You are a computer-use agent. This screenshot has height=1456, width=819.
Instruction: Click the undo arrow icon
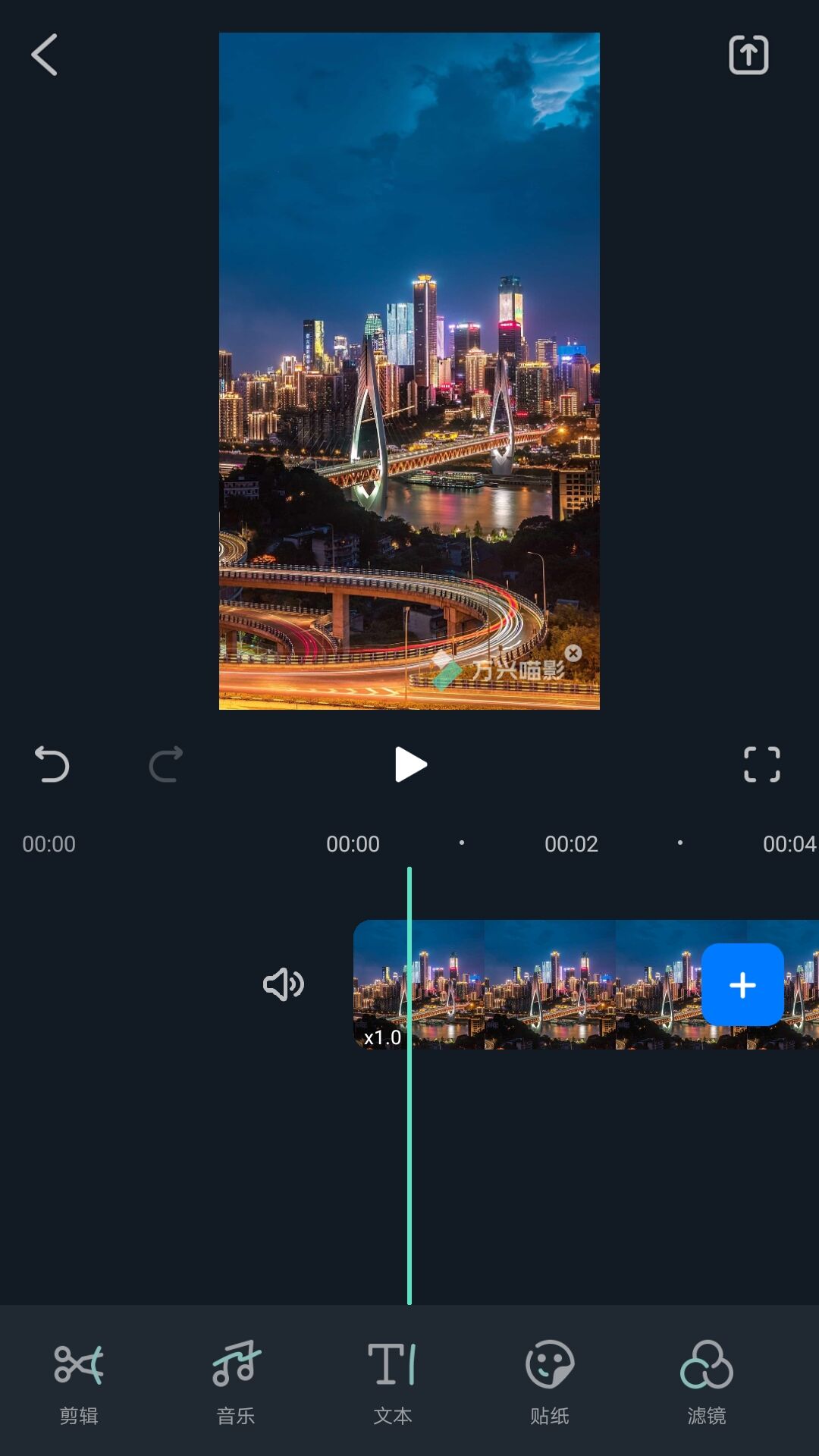52,764
